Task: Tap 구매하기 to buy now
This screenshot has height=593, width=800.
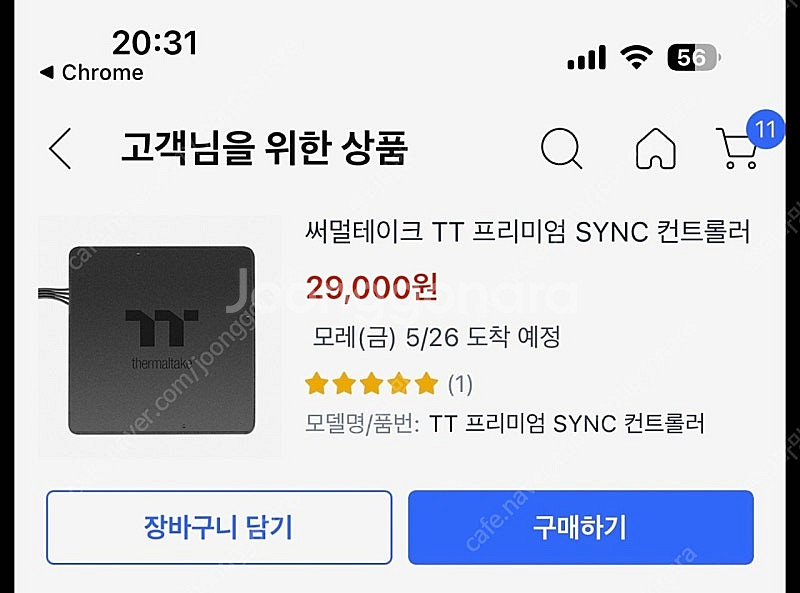Action: pyautogui.click(x=580, y=527)
